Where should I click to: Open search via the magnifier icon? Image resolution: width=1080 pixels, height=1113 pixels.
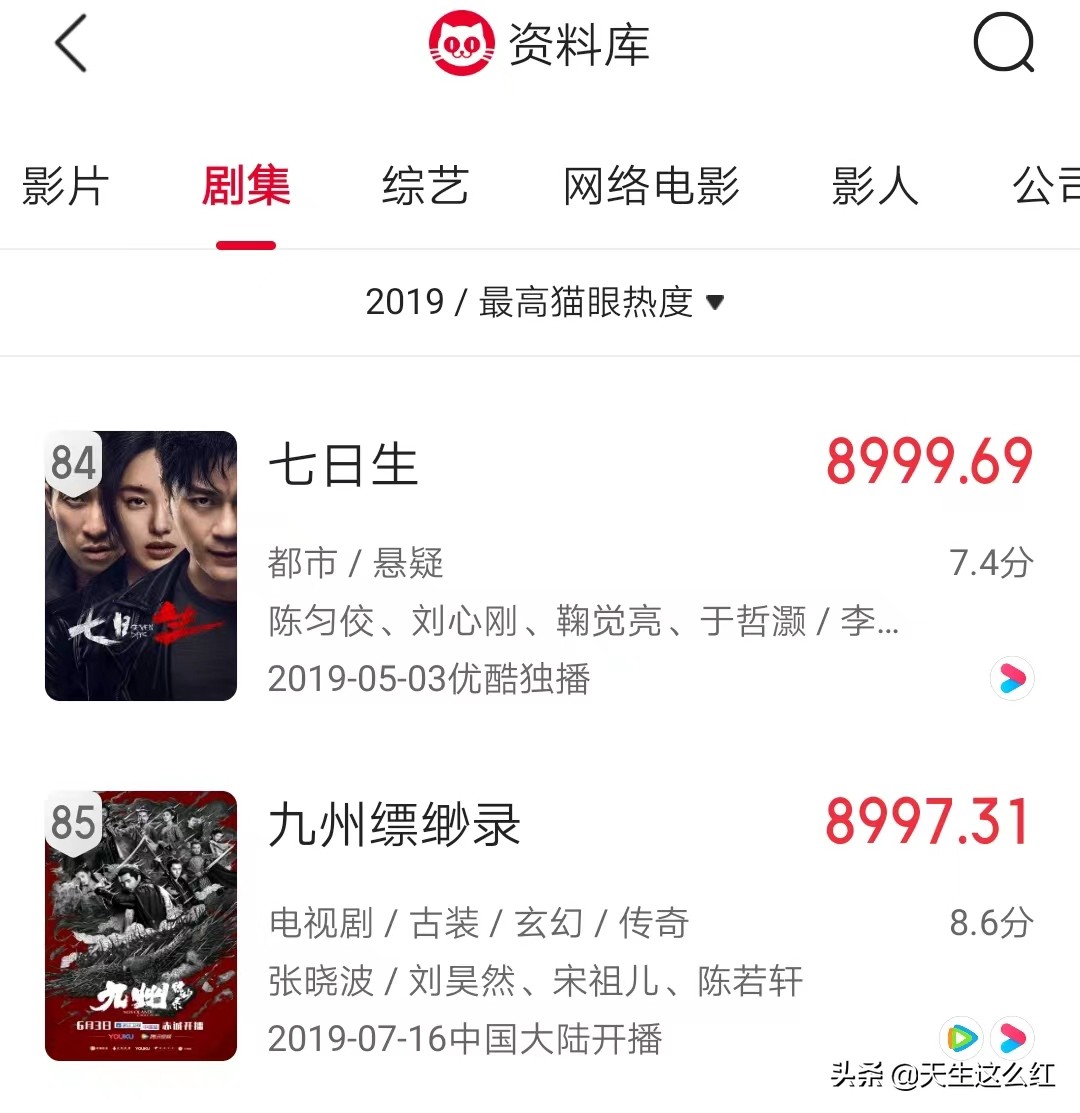pos(1004,44)
